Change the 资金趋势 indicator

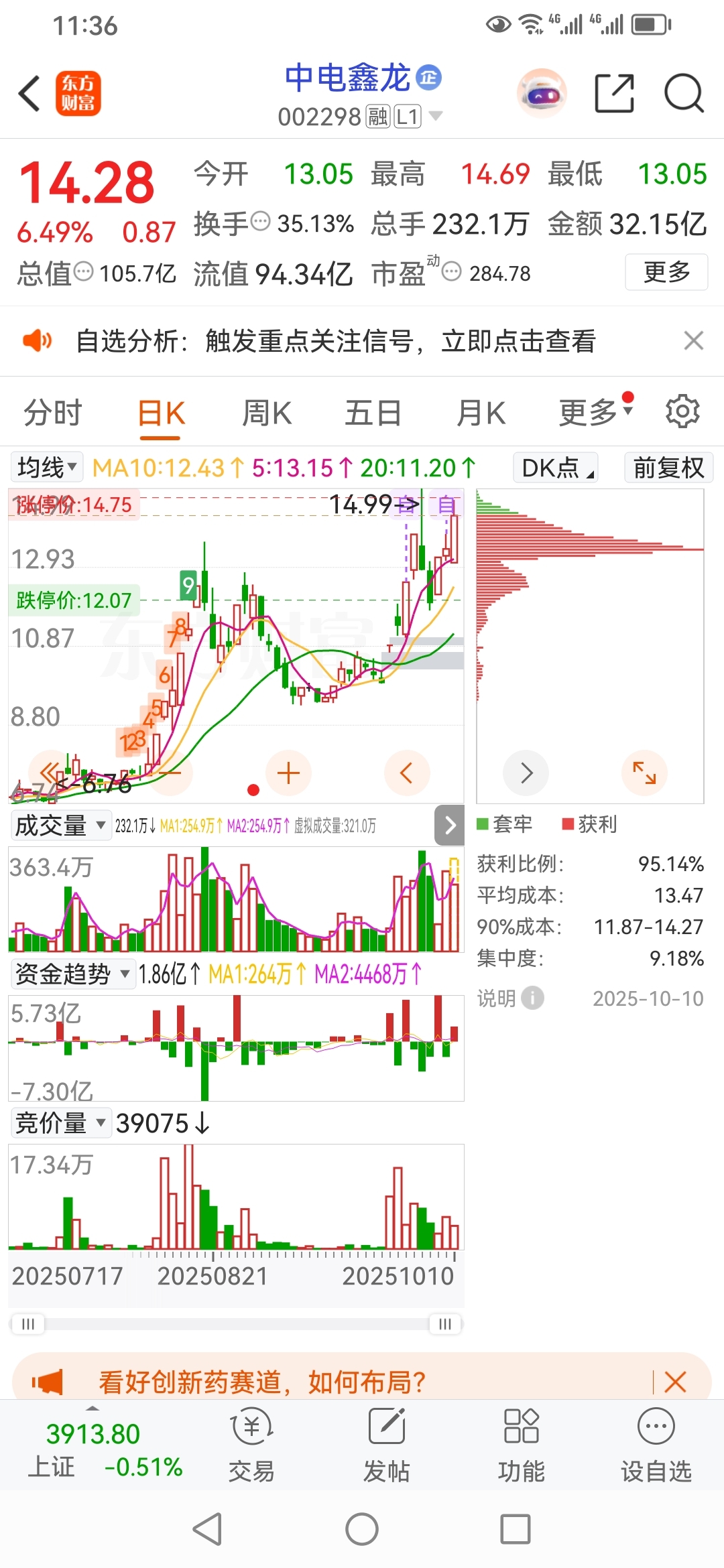click(72, 974)
